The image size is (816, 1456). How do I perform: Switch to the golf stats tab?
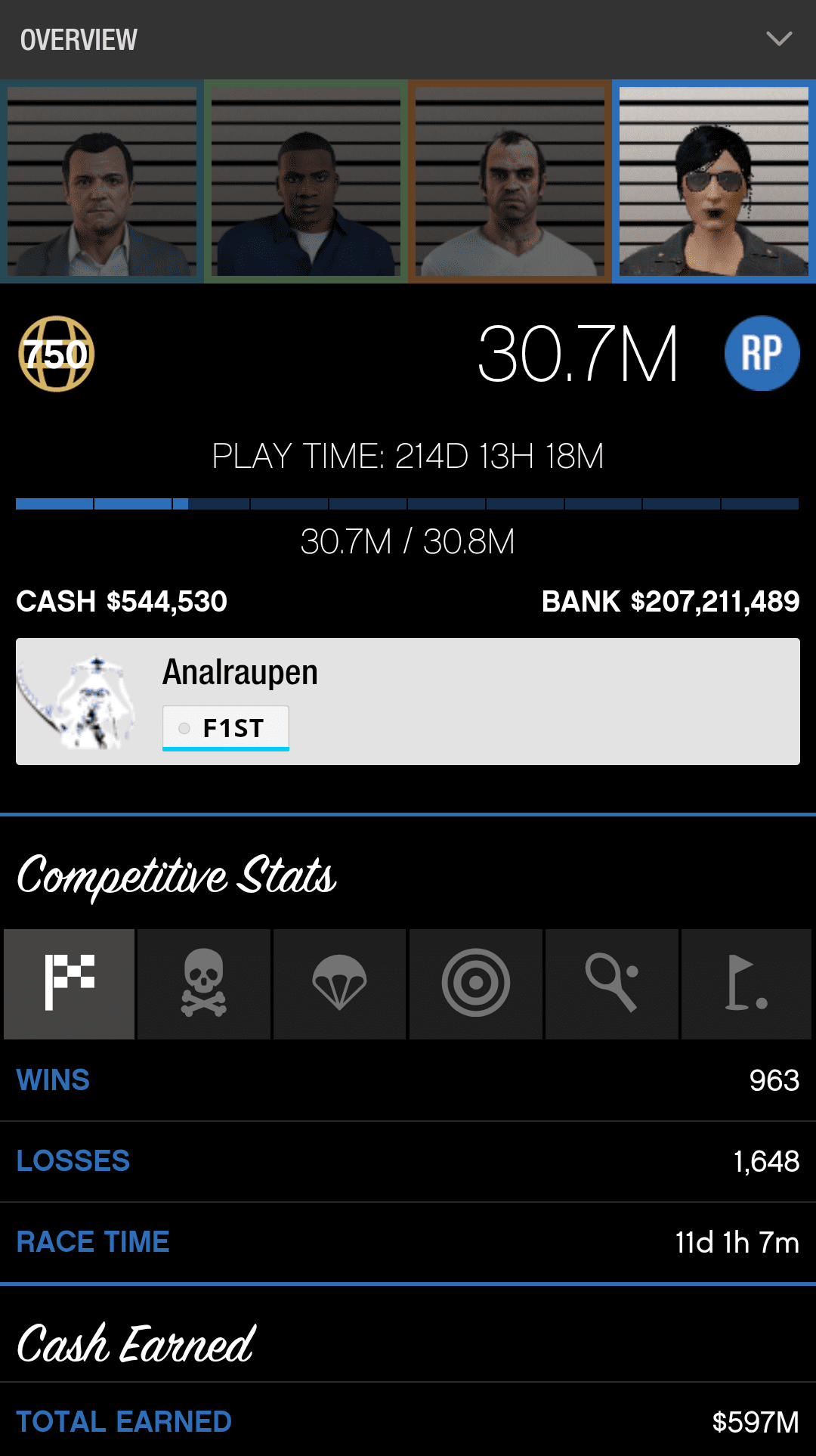coord(746,984)
